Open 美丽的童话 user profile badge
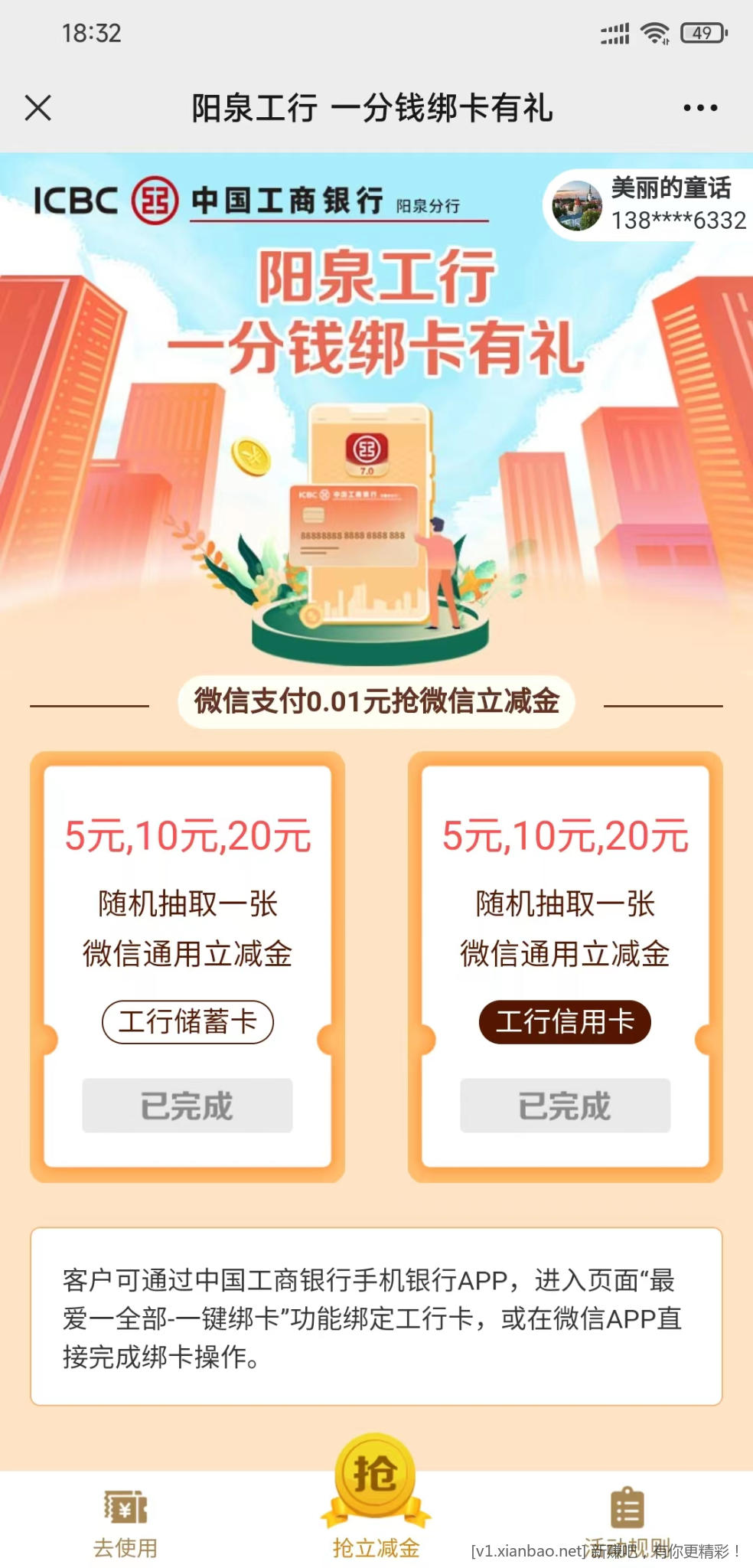Screen dimensions: 753x1568 point(649,205)
